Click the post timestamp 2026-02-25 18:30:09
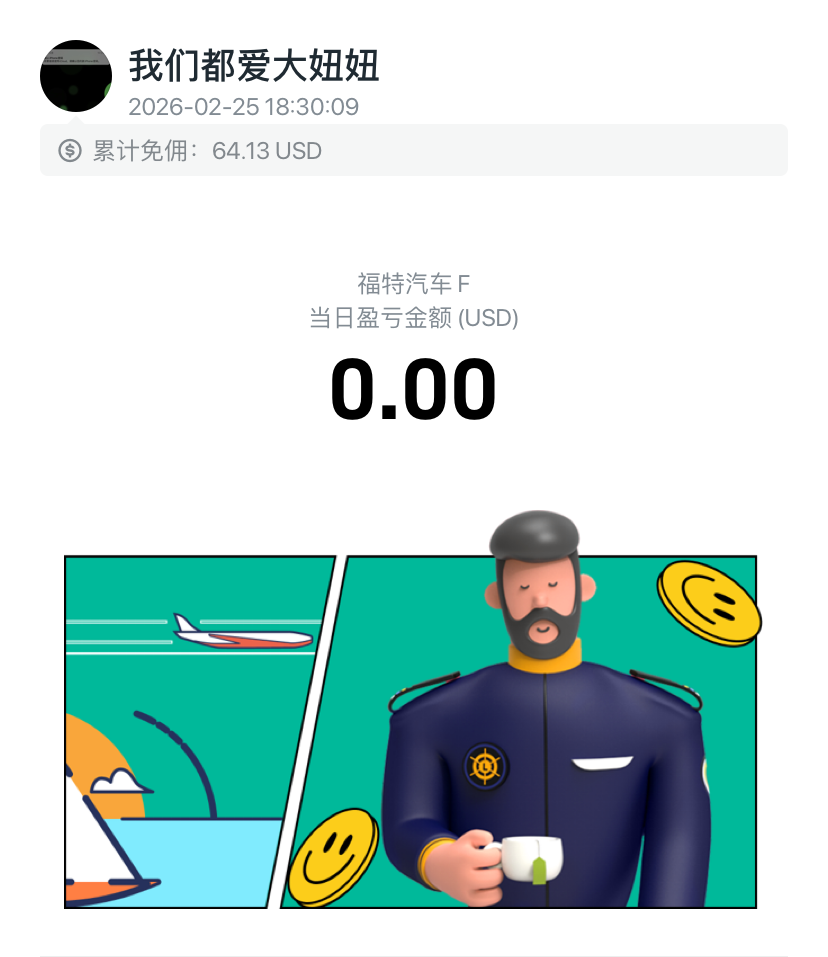828x957 pixels. [x=246, y=107]
